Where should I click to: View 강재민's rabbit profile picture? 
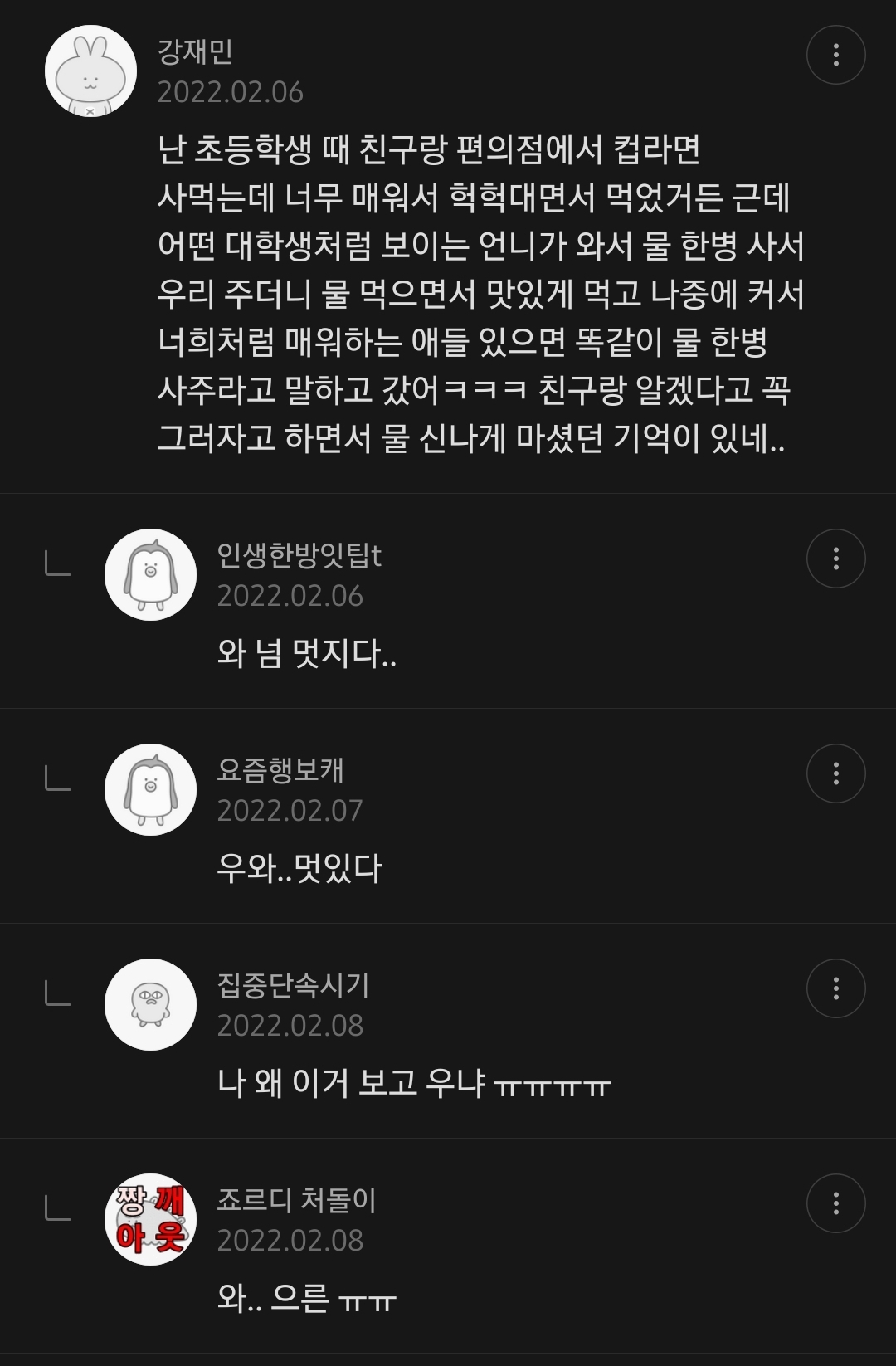pos(90,71)
